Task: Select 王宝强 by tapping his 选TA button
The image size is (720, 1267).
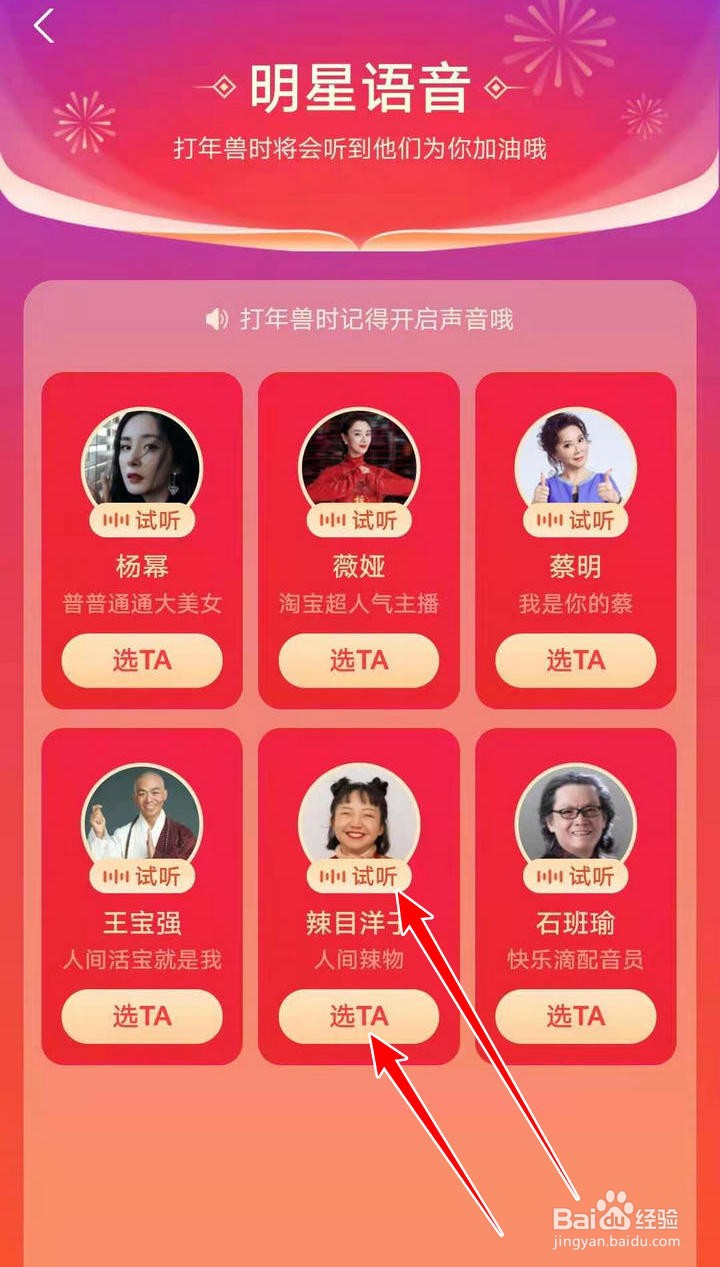Action: point(143,1017)
